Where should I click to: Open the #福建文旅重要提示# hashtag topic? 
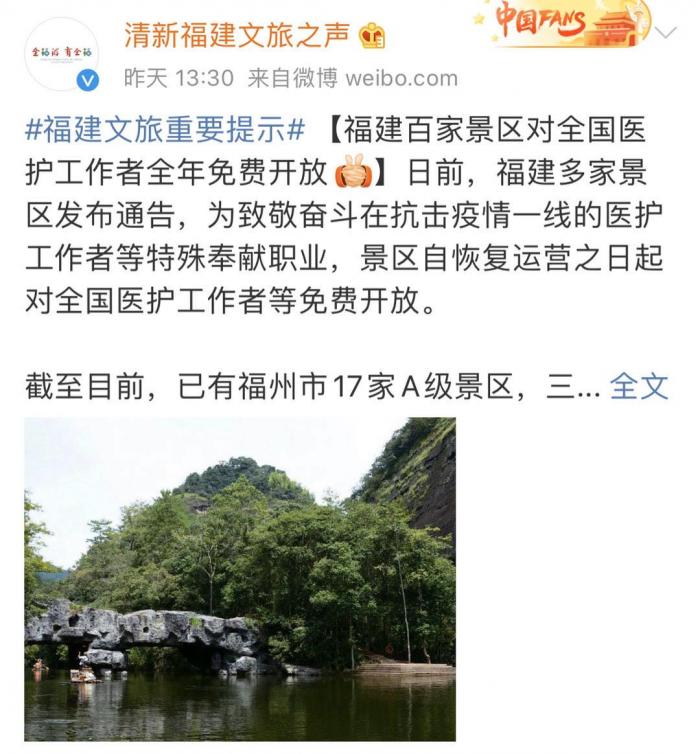tap(164, 130)
